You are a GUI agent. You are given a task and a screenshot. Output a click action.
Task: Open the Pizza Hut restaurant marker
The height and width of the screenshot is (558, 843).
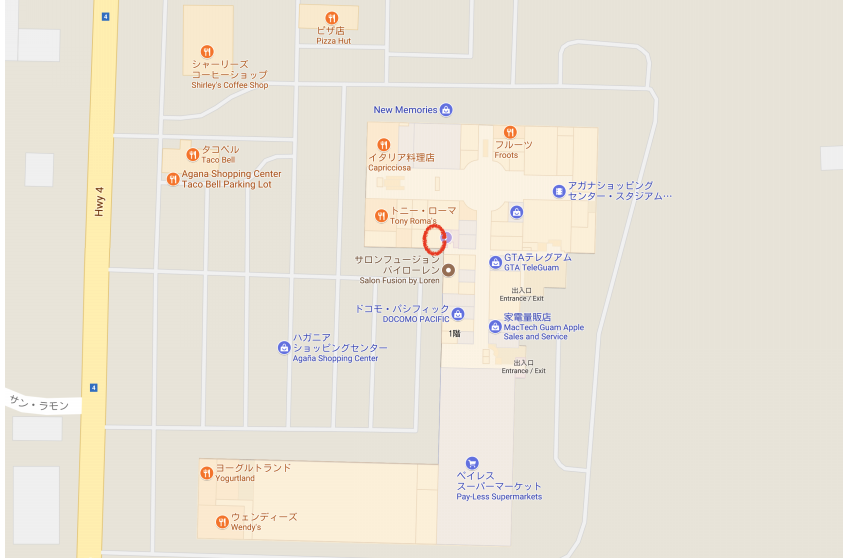331,18
